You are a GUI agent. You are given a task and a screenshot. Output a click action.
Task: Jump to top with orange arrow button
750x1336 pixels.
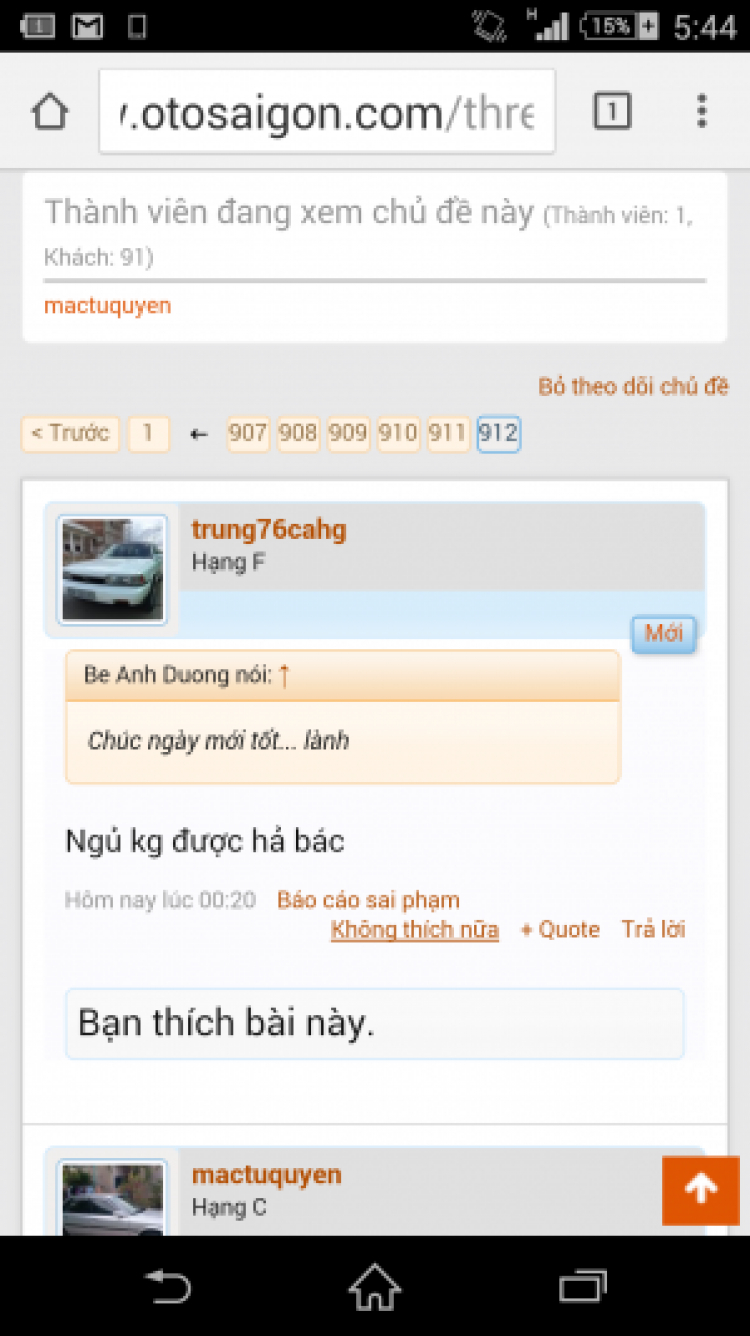tap(700, 1190)
